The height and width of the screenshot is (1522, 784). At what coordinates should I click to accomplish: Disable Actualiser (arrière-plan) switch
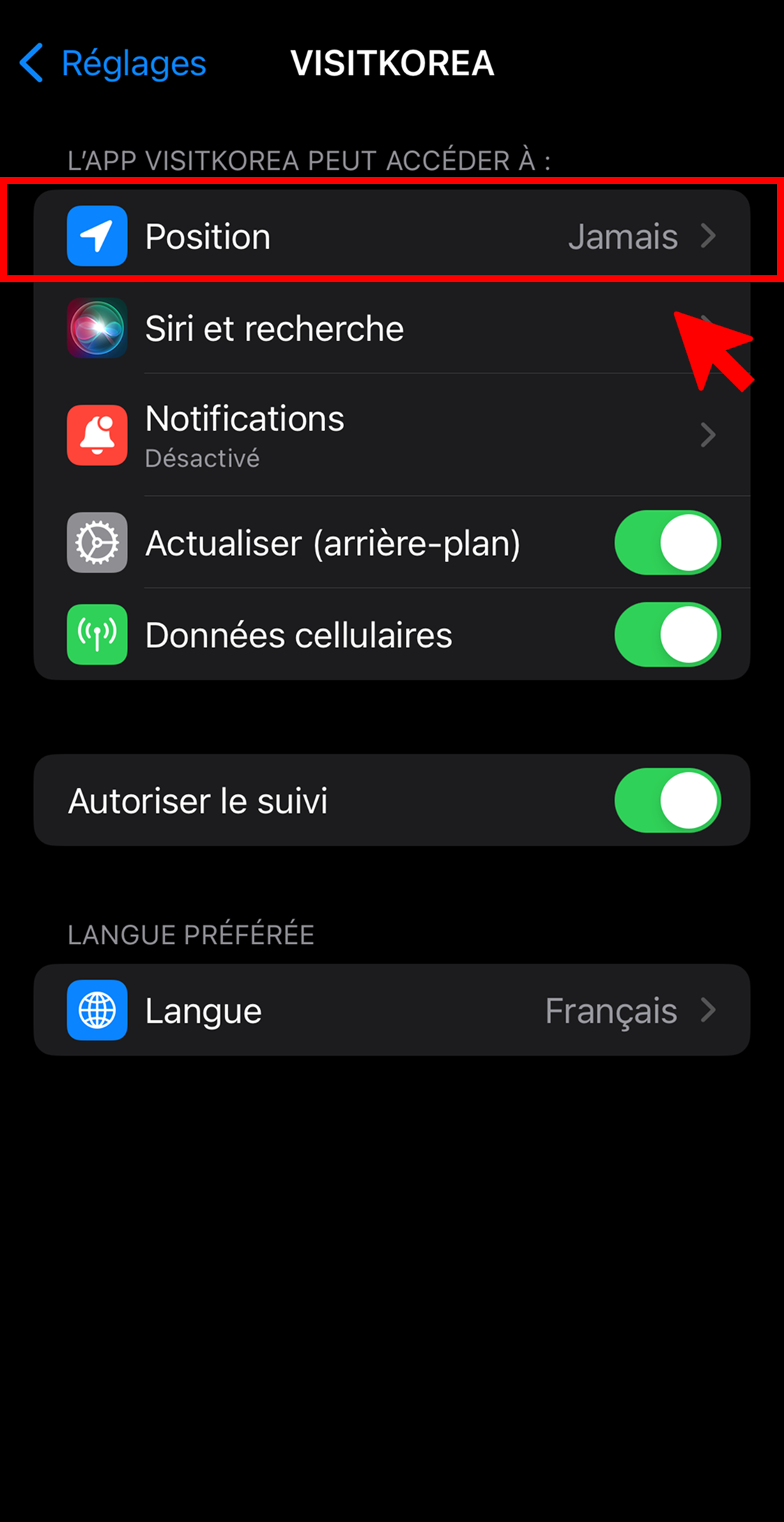tap(667, 543)
